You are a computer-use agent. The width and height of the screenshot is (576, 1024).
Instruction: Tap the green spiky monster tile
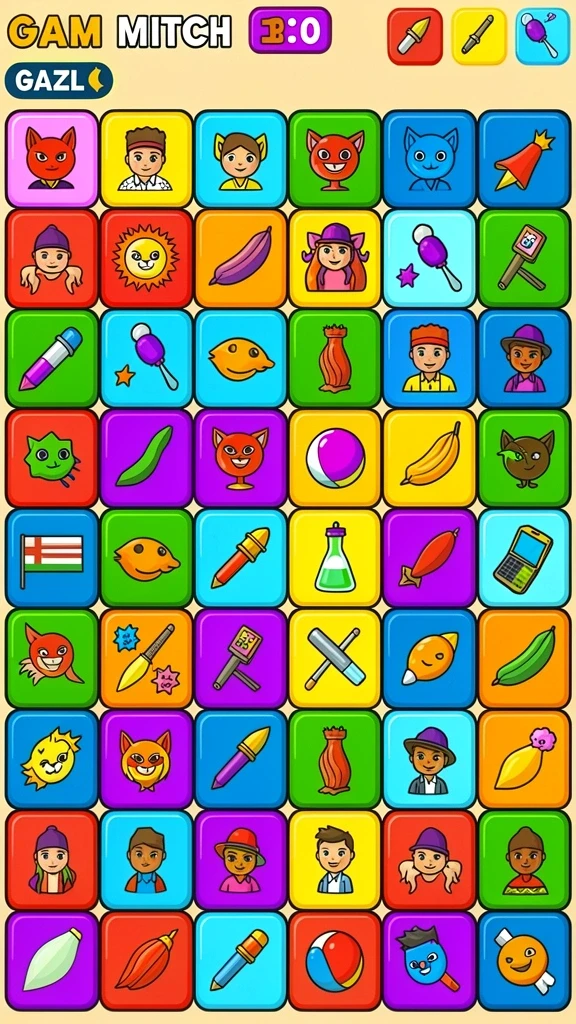[52, 458]
